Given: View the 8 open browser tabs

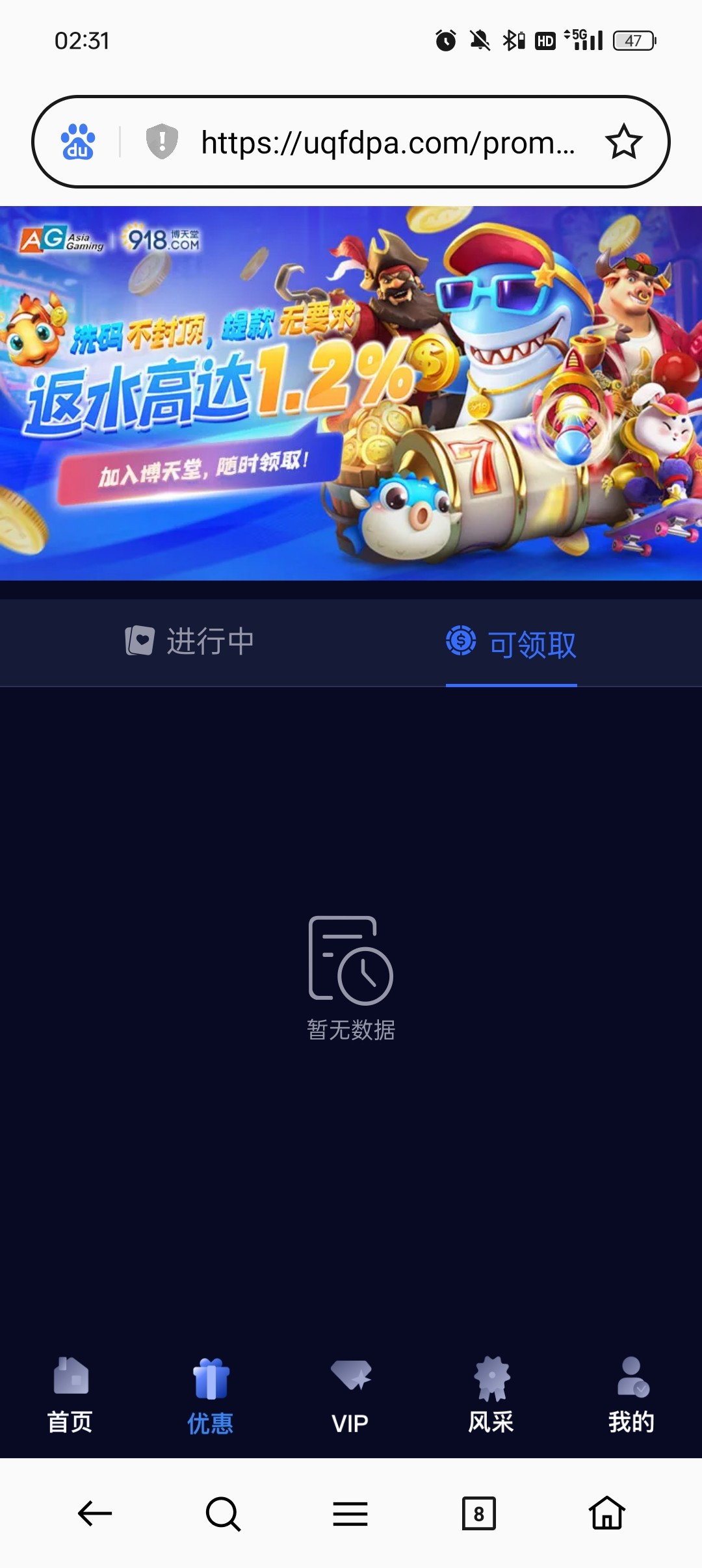Looking at the screenshot, I should 478,1513.
